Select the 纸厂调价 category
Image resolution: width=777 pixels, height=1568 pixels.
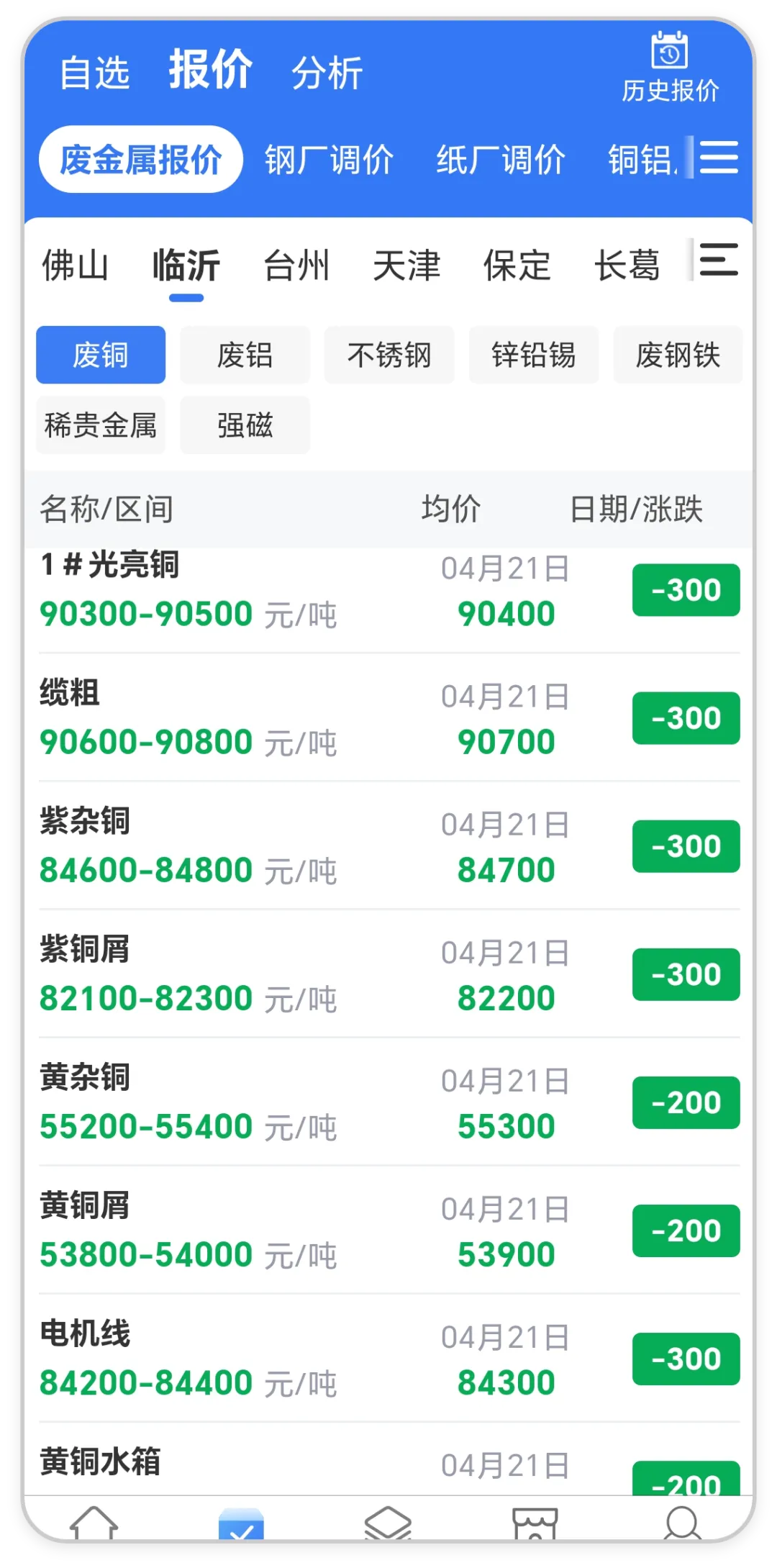(x=501, y=159)
